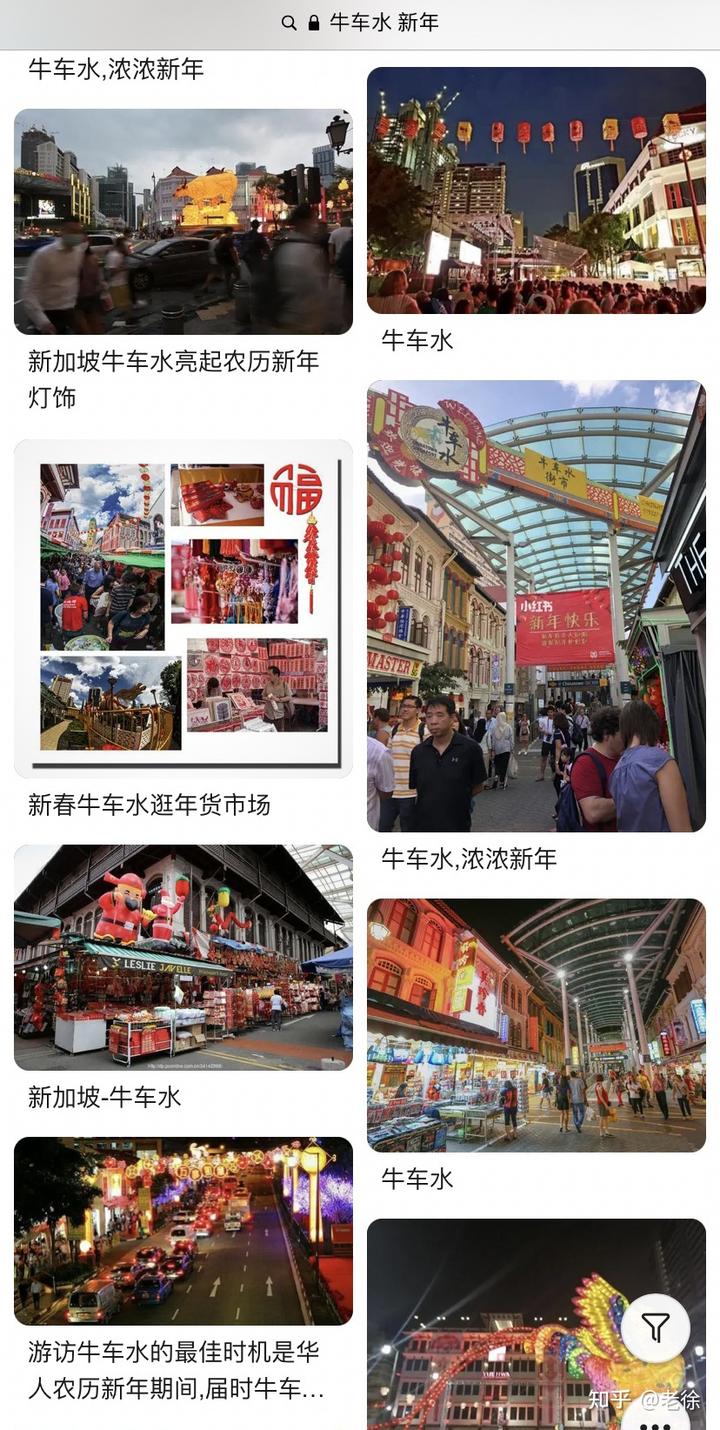Screen dimensions: 720x1430
Task: Open the rooster lantern night photo
Action: pos(536,1323)
